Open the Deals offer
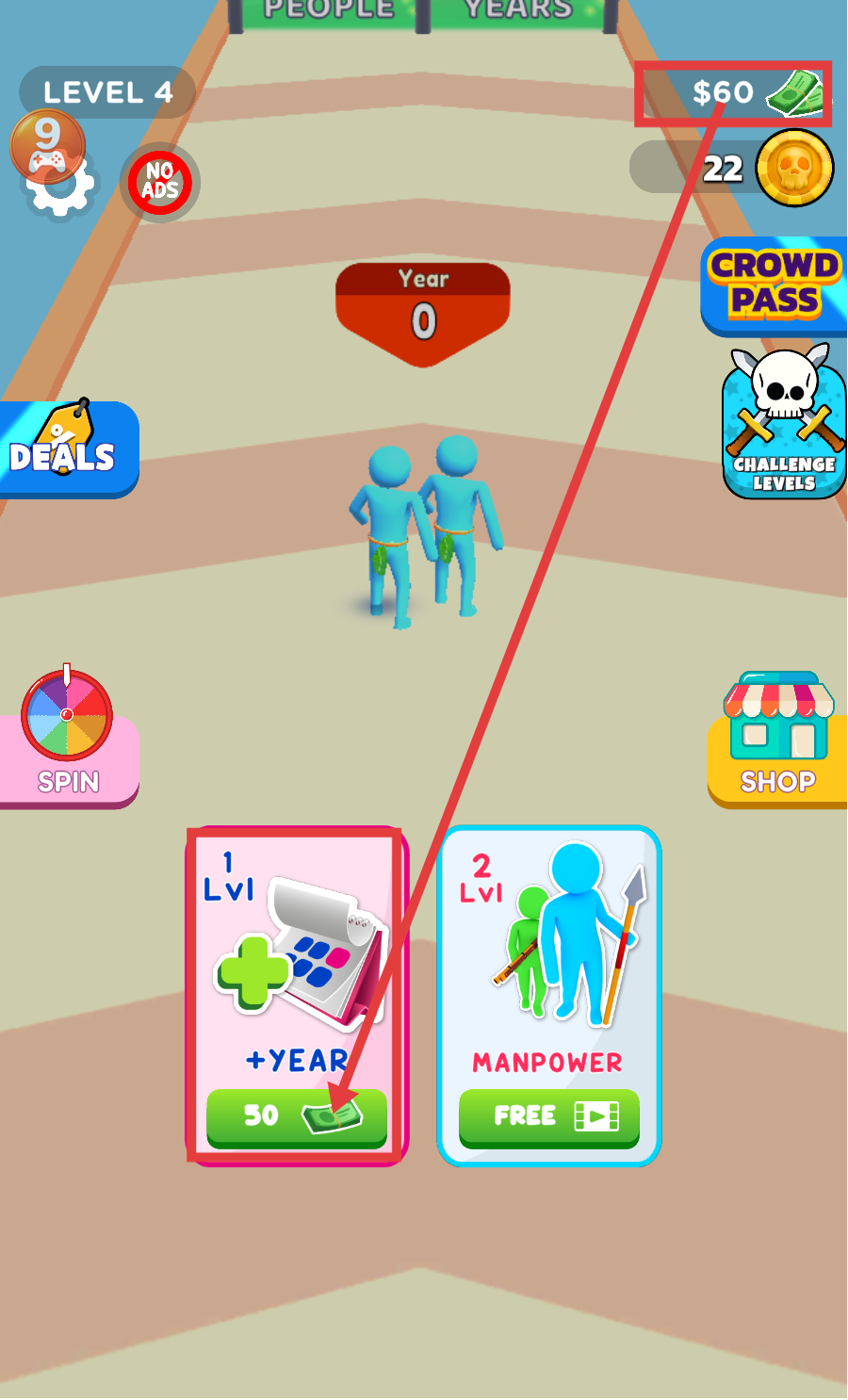 [x=67, y=449]
